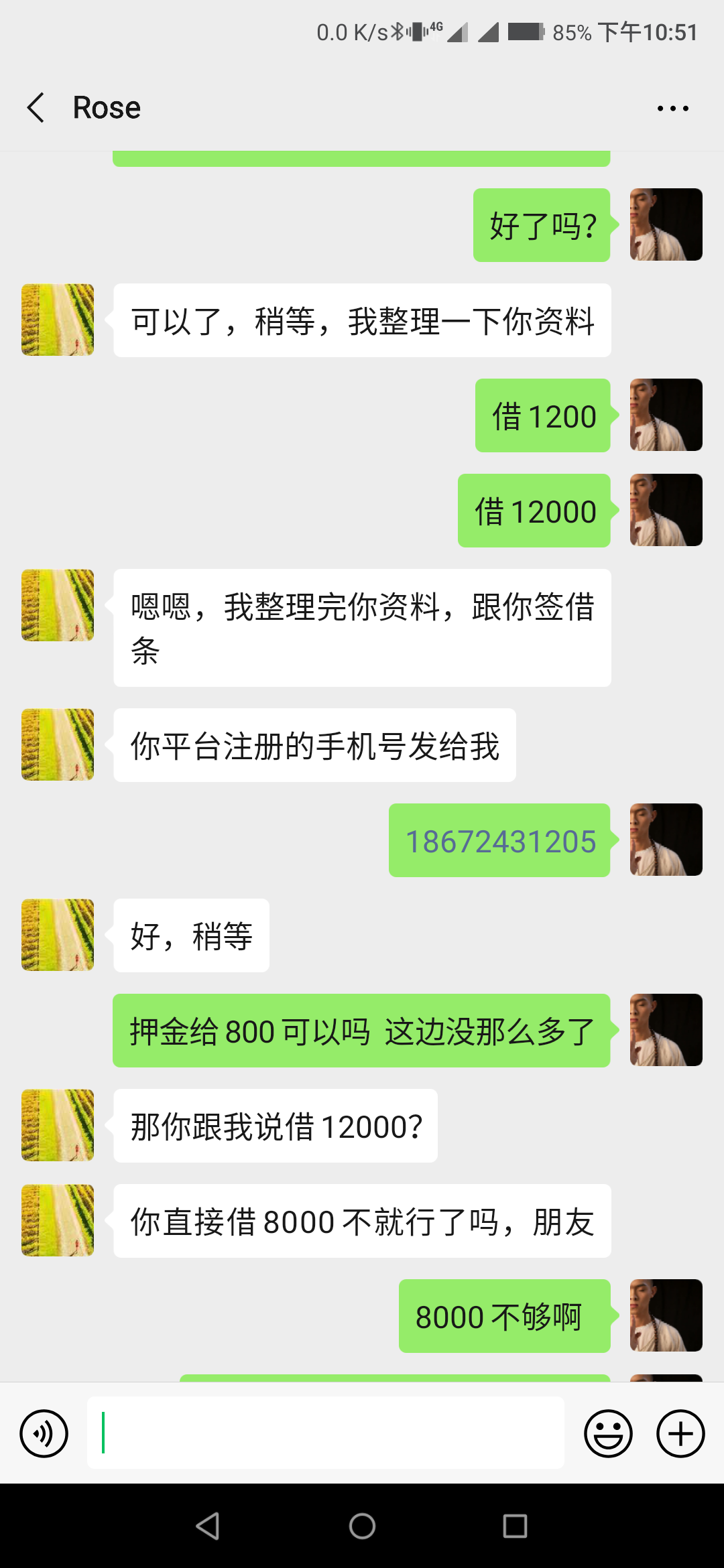Screen dimensions: 724x1568
Task: Open the emoji sticker panel
Action: pyautogui.click(x=609, y=1433)
